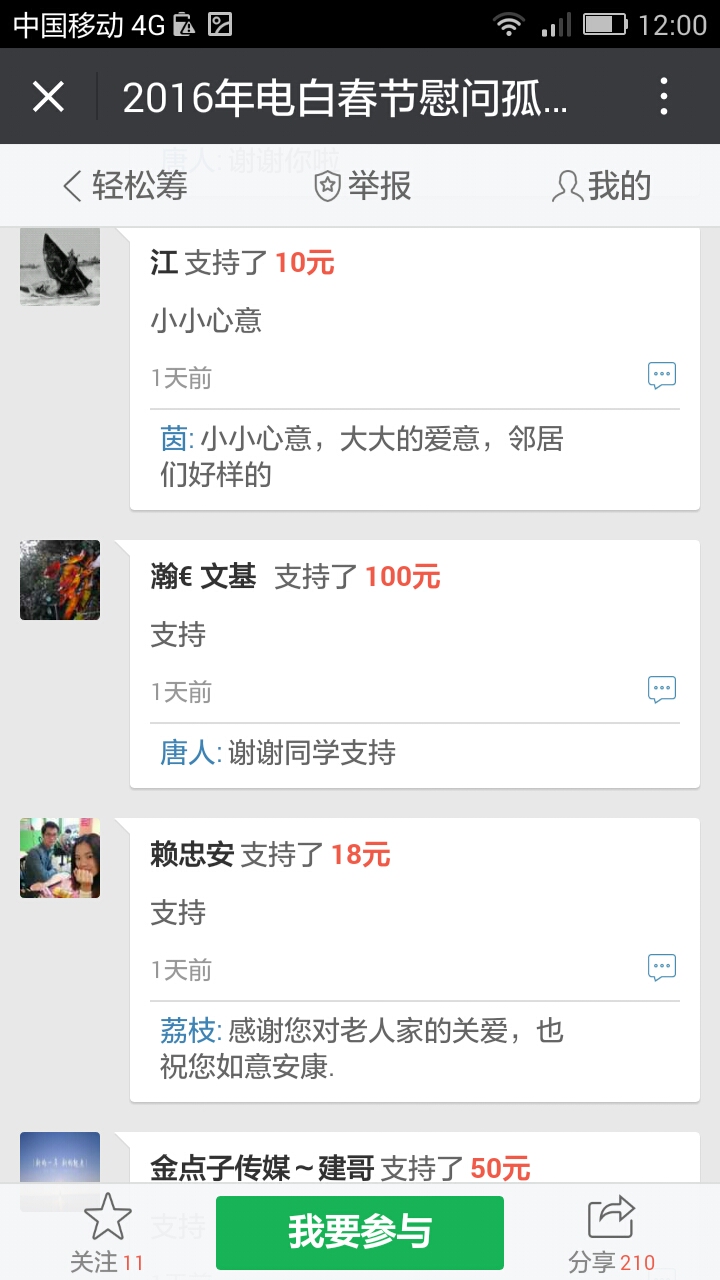720x1280 pixels.
Task: Open 唐人's profile from the reply
Action: click(x=188, y=753)
